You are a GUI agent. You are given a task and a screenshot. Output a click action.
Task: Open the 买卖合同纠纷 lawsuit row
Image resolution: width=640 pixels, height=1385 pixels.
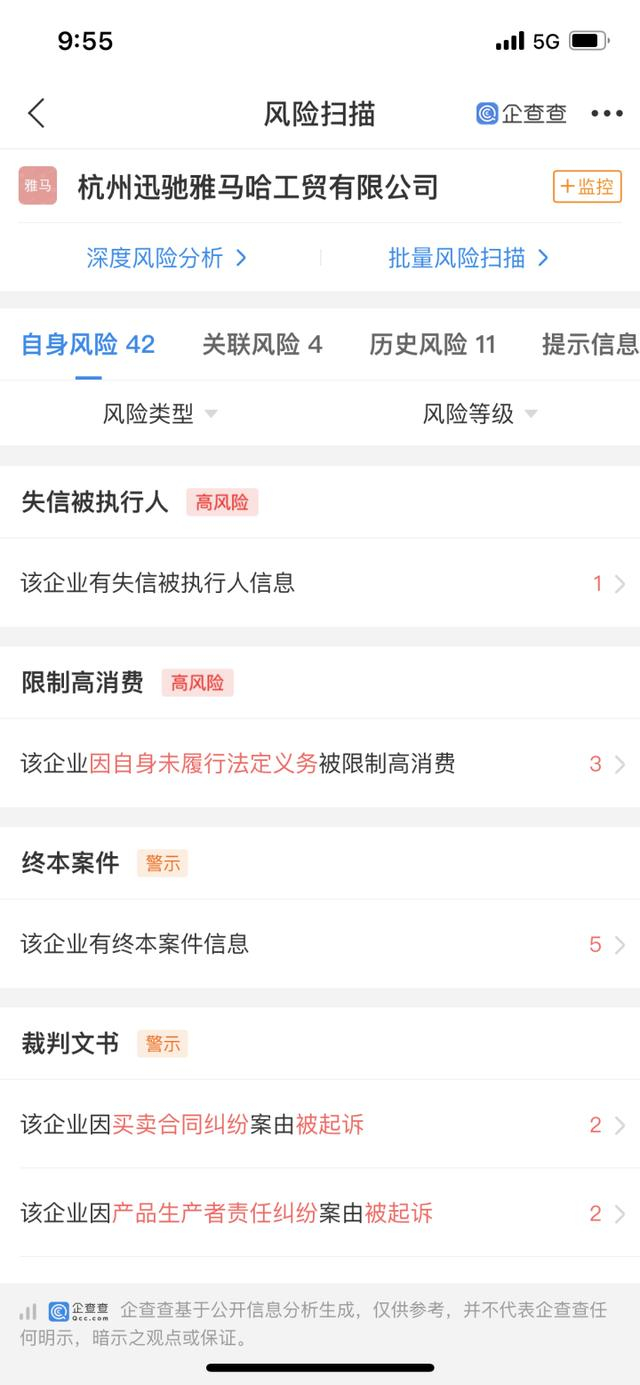tap(320, 1125)
